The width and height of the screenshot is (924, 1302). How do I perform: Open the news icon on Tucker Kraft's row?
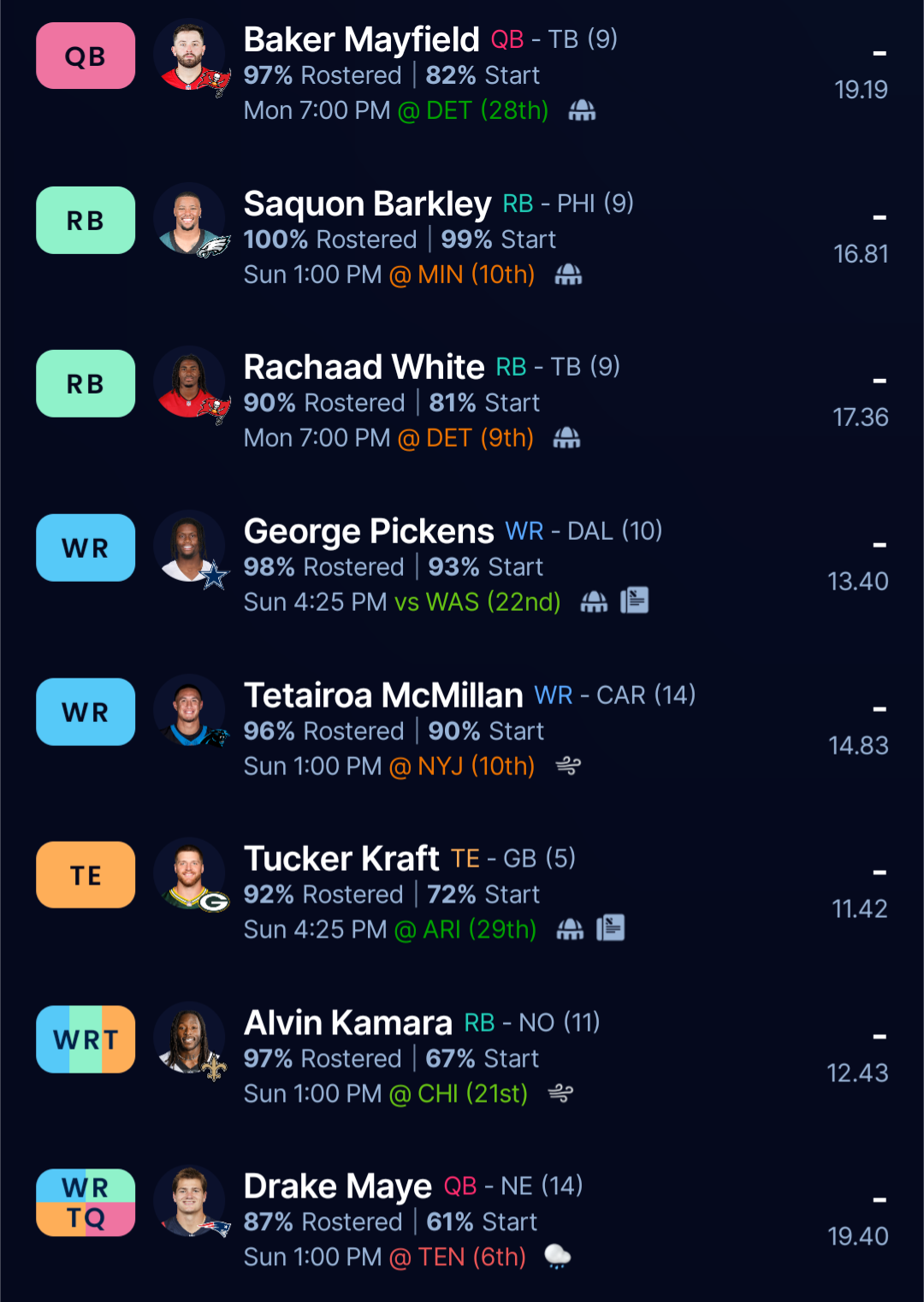[x=610, y=928]
